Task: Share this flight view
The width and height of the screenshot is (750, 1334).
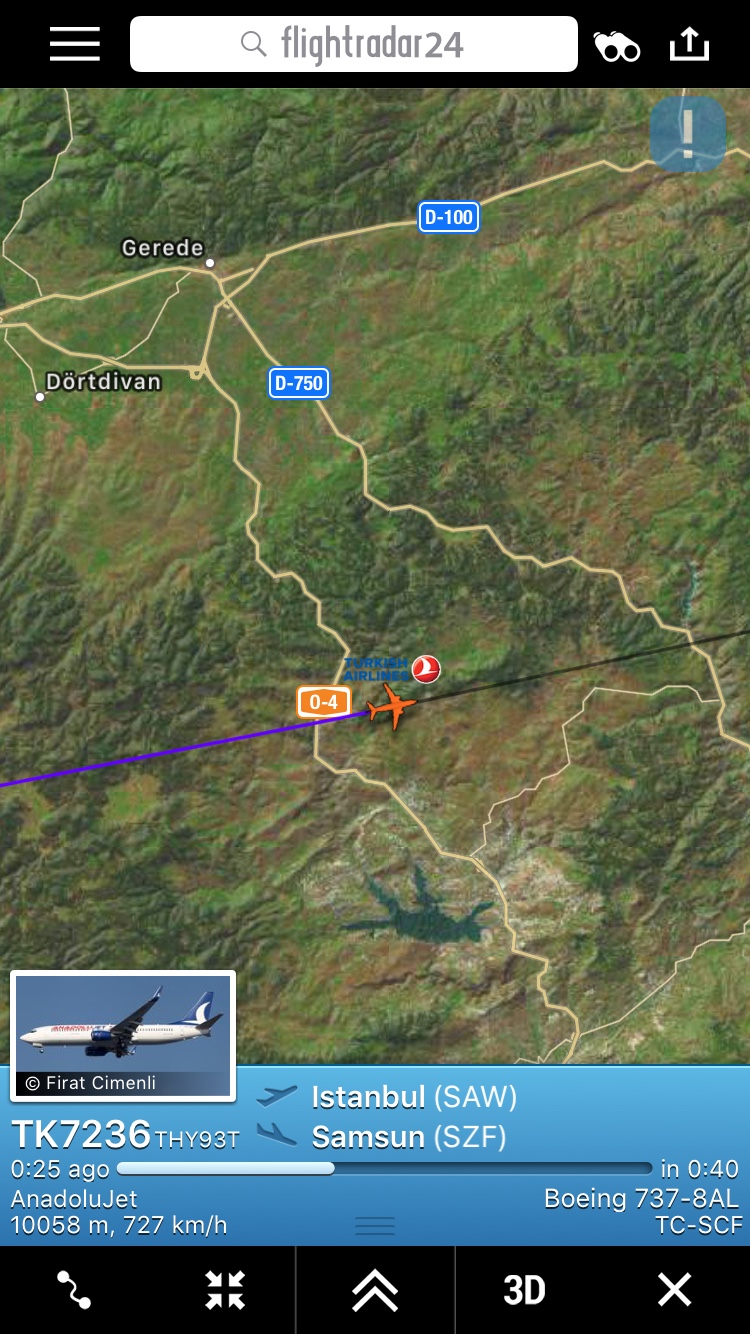Action: coord(689,44)
